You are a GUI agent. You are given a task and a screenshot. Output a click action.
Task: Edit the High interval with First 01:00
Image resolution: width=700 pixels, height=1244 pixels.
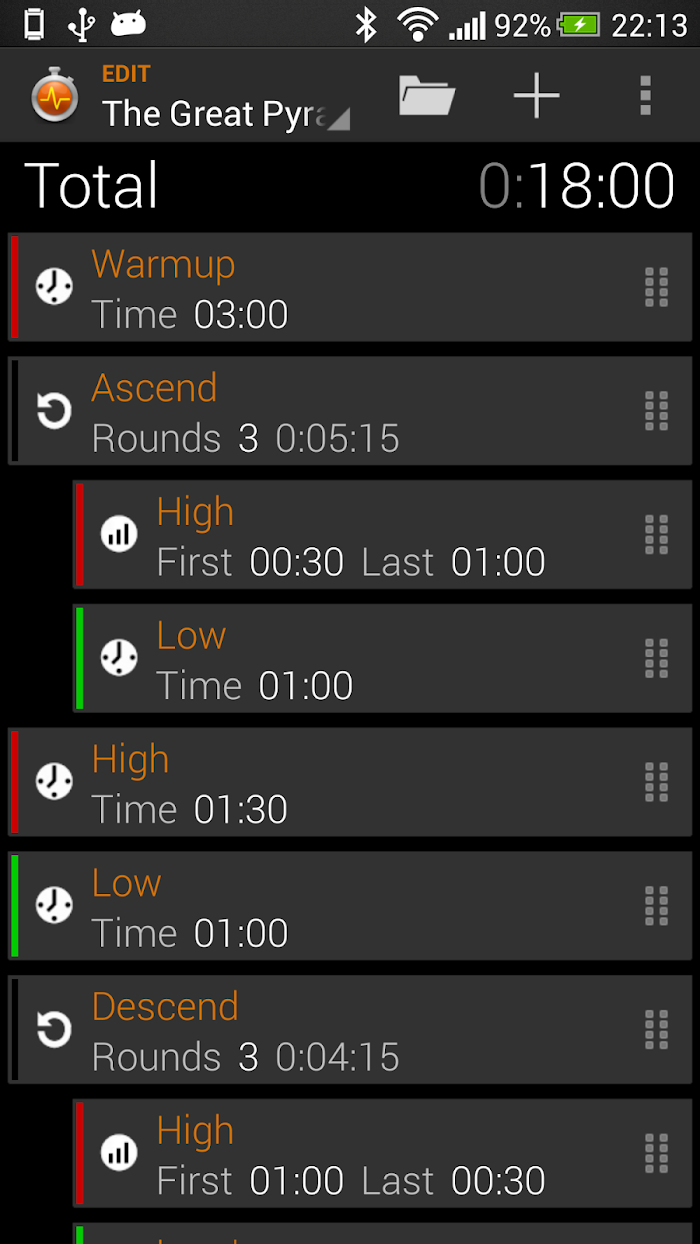pos(383,1155)
